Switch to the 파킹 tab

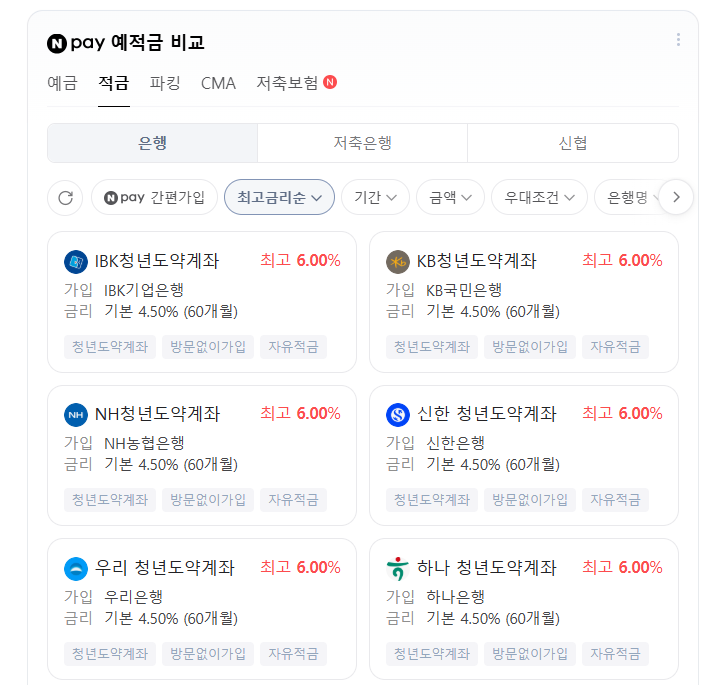click(165, 83)
